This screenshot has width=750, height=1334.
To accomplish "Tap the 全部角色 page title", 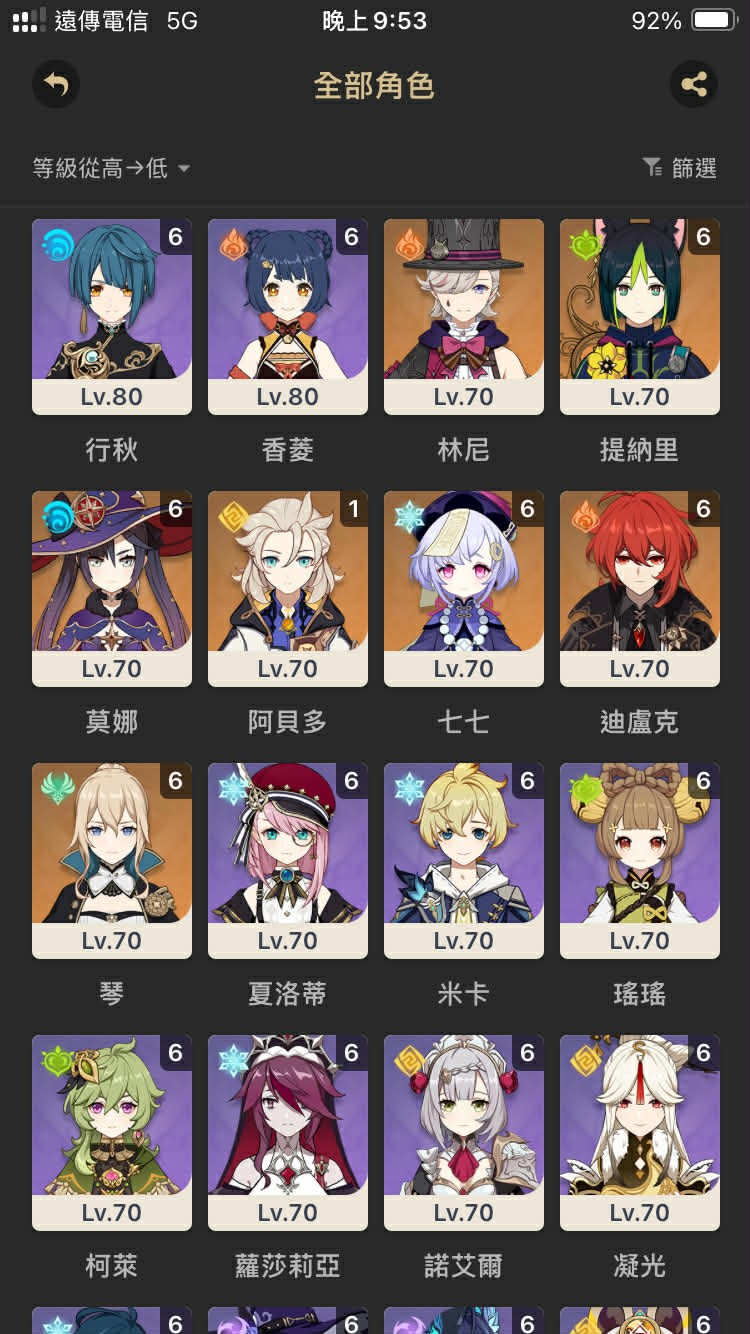I will [375, 86].
